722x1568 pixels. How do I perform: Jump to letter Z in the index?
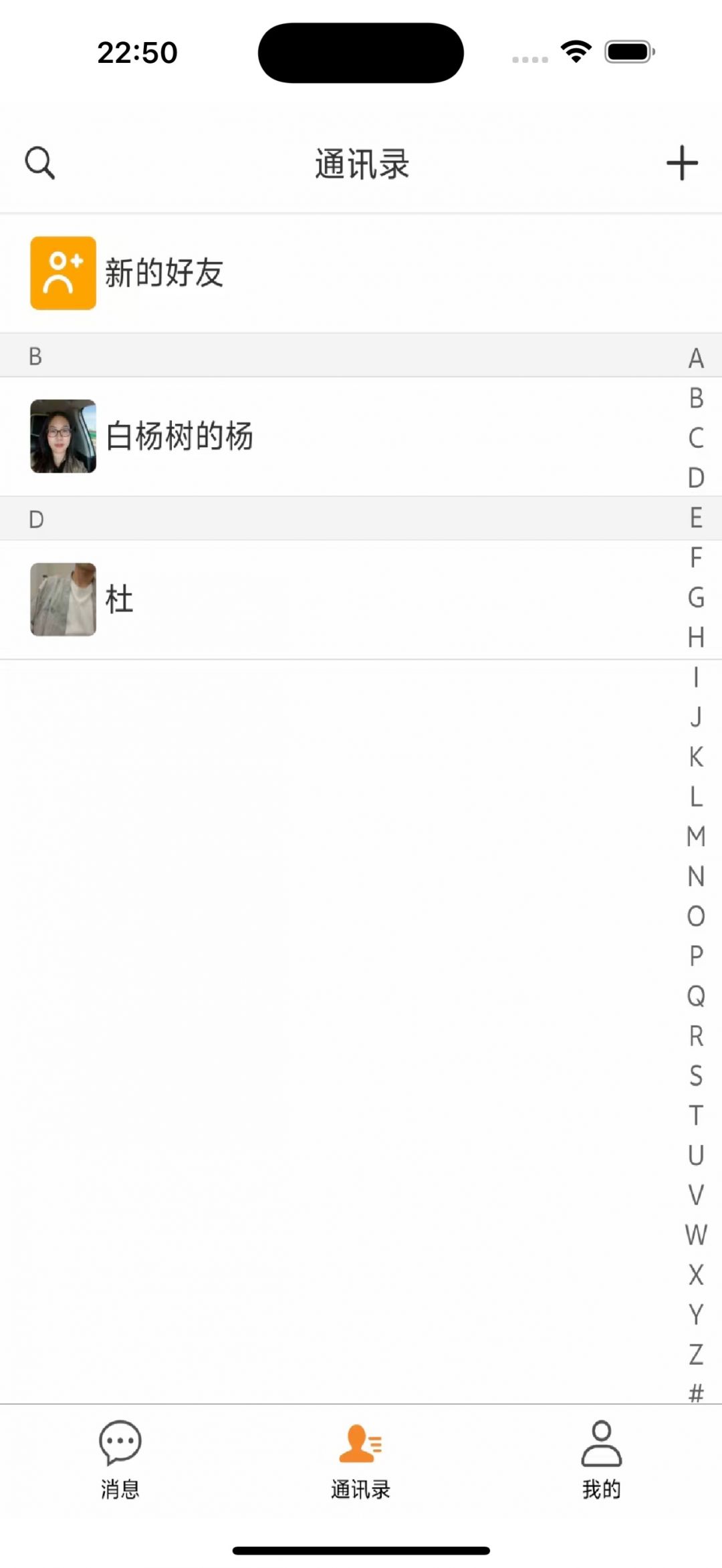click(x=696, y=1354)
